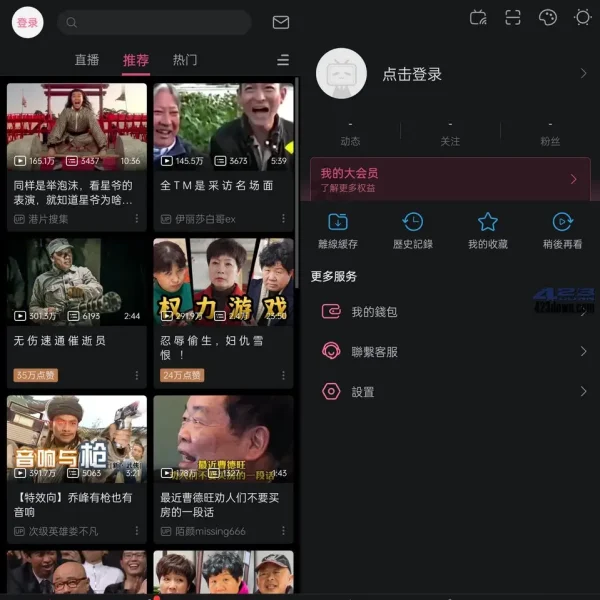Play the video 全TM是采访名场面
600x600 pixels.
(x=223, y=127)
